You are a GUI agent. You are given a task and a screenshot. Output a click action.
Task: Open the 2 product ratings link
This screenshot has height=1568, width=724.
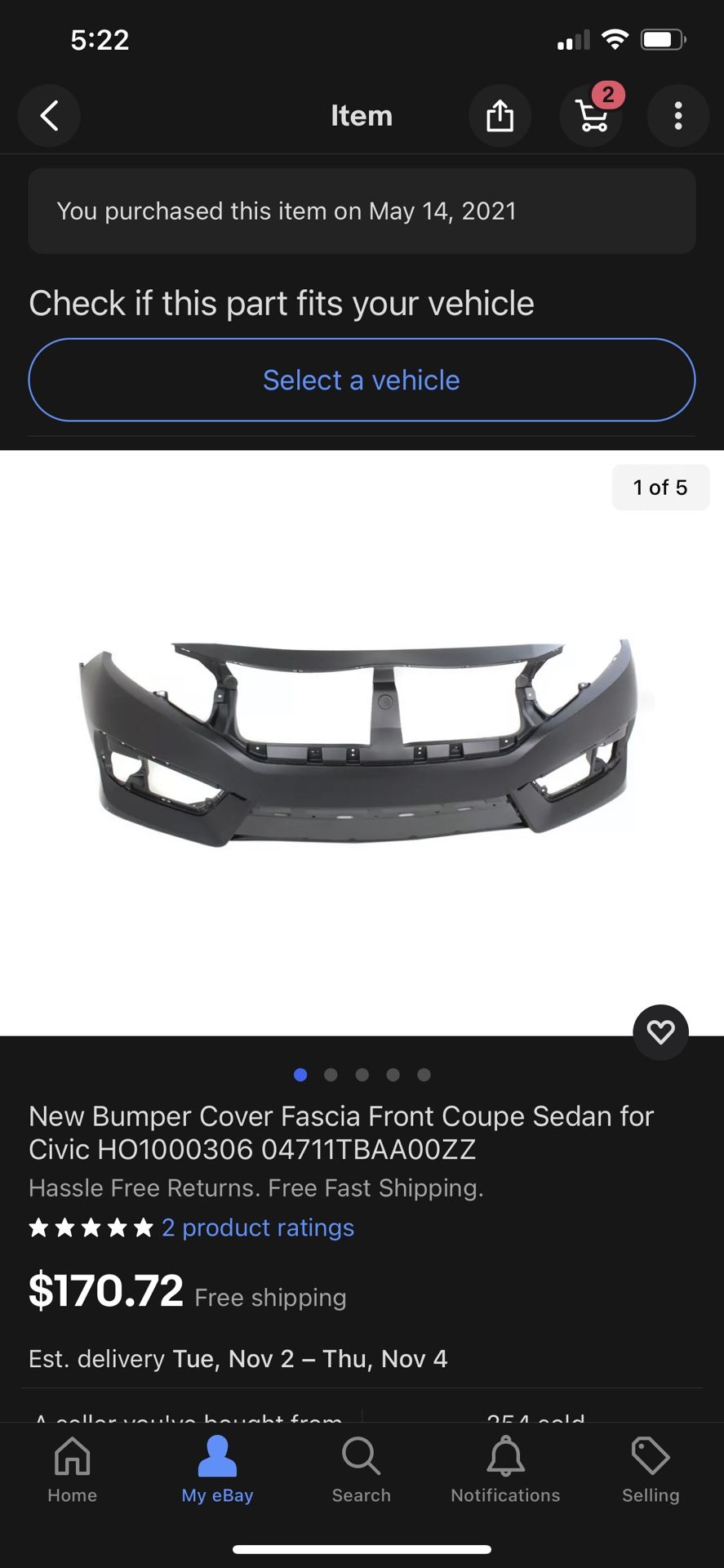pos(257,1227)
